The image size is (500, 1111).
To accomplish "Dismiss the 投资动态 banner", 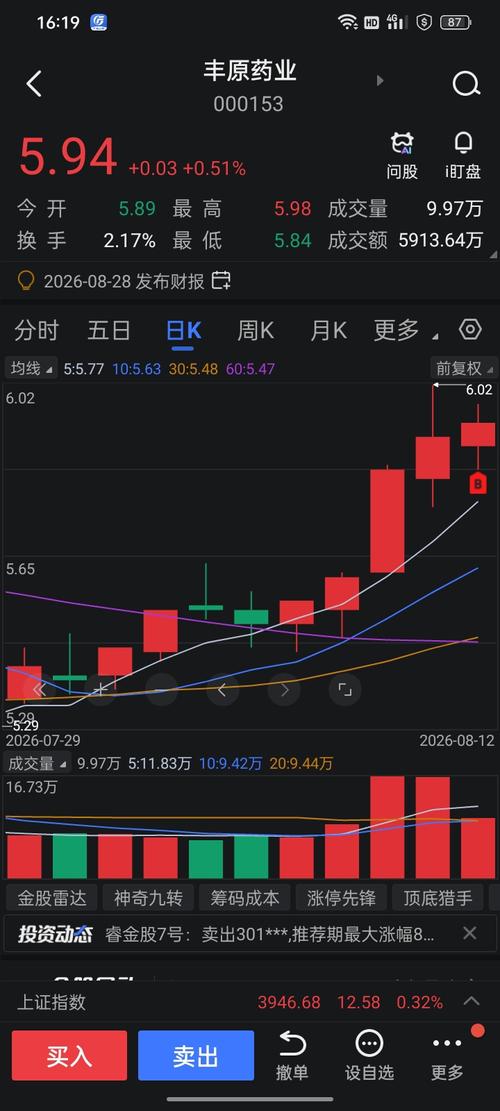I will click(x=470, y=933).
